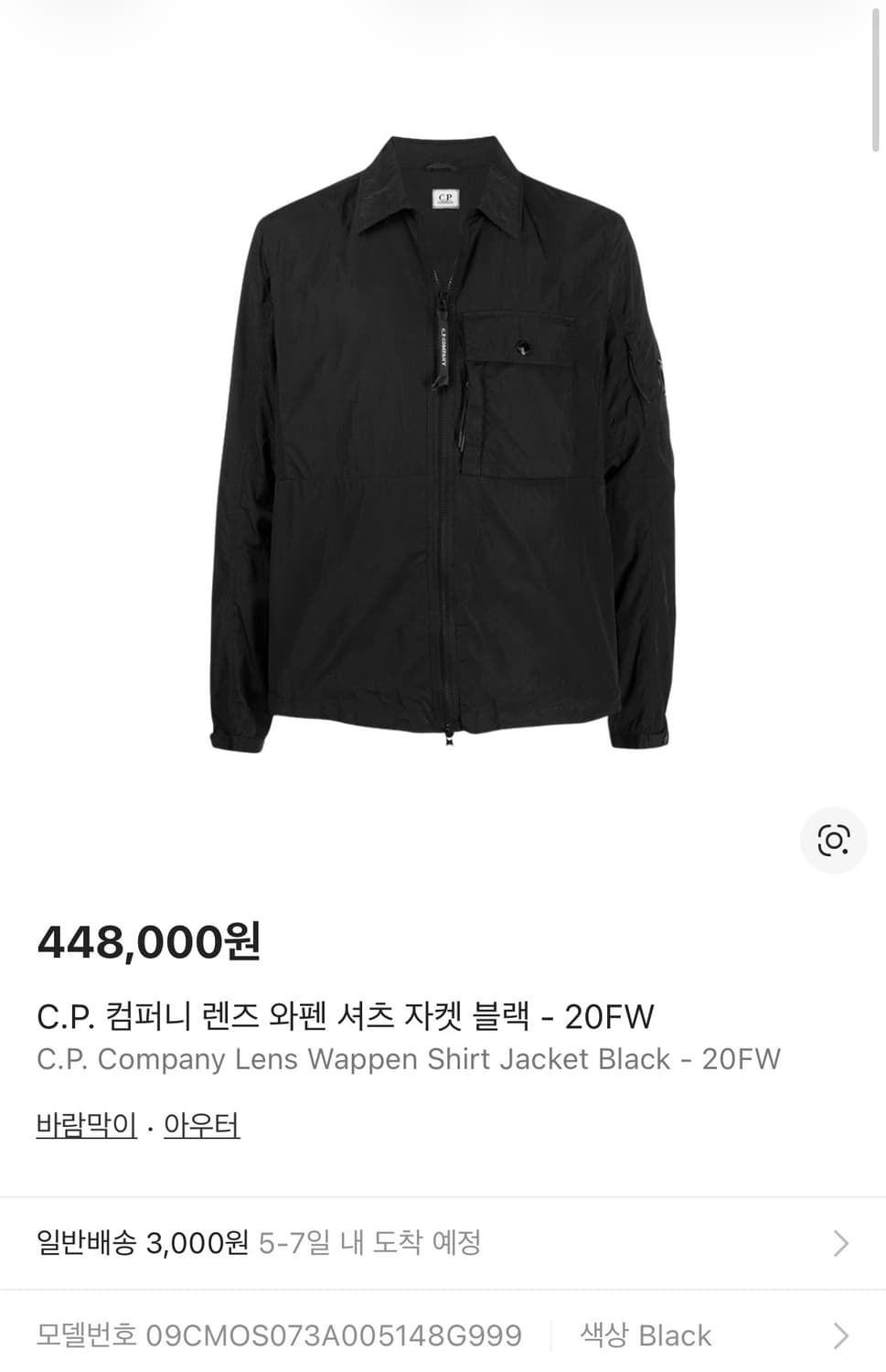Click the jacket product photo
This screenshot has height=1372, width=886.
coord(443,439)
